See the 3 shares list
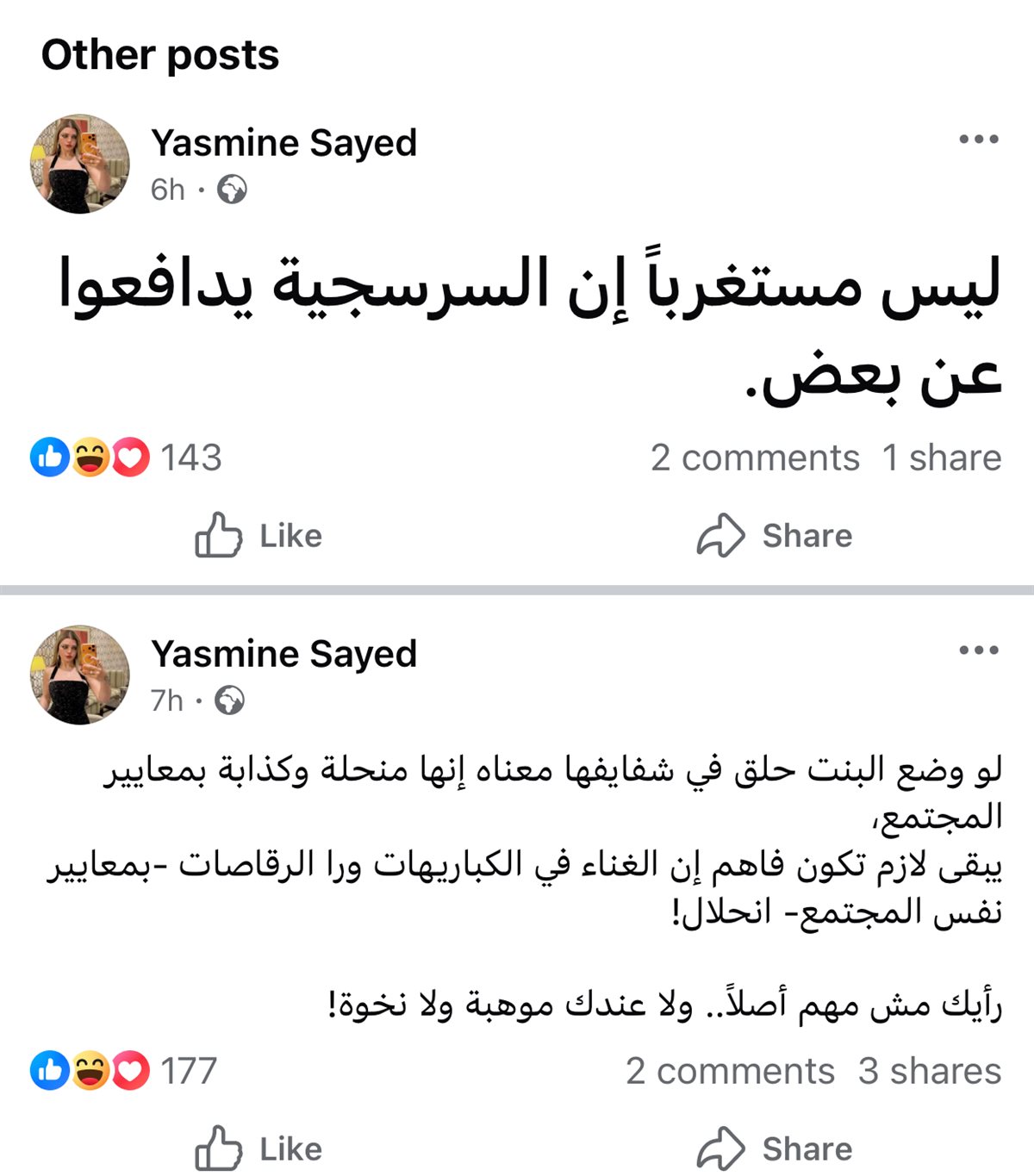The image size is (1034, 1176). tap(929, 1071)
